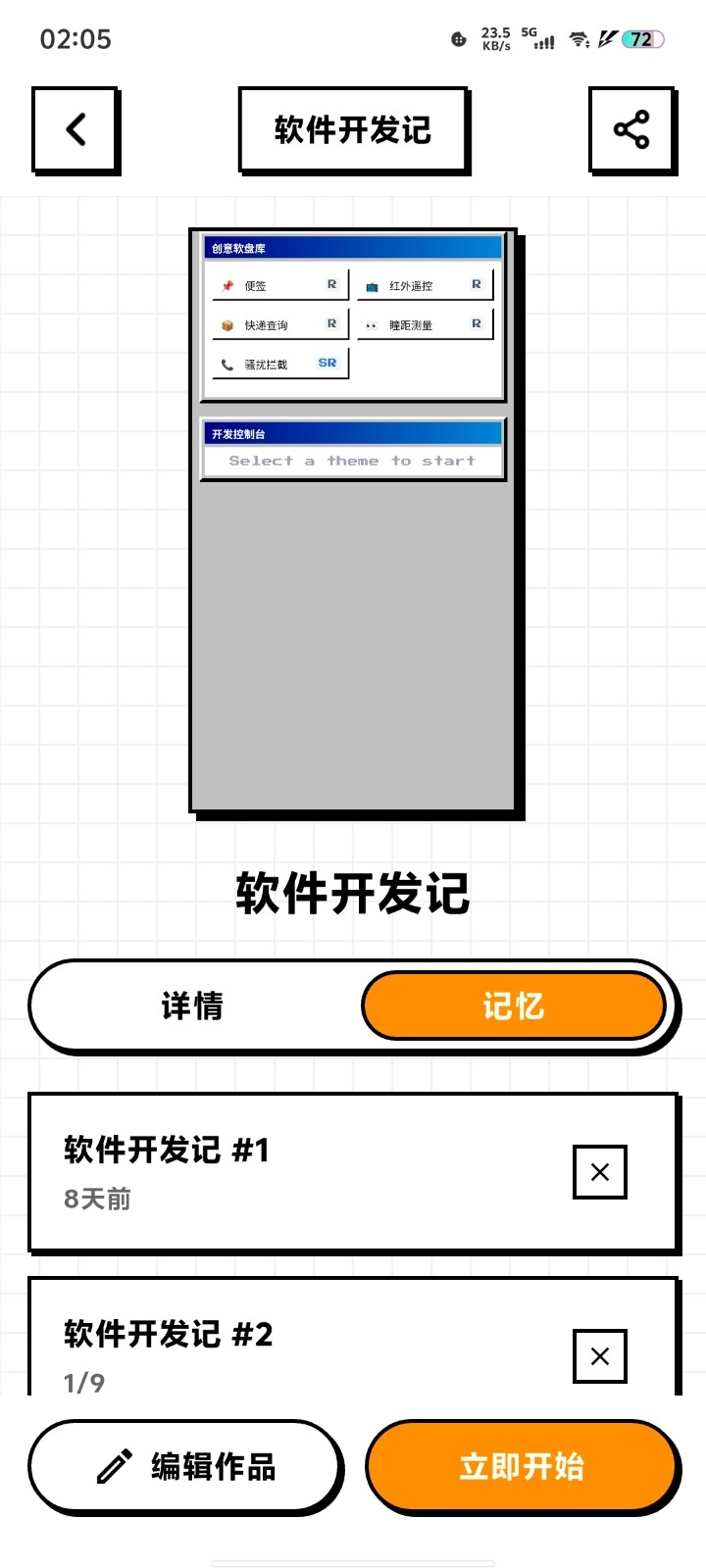
Task: Delete memory 软件开发记 #1
Action: pos(600,1172)
